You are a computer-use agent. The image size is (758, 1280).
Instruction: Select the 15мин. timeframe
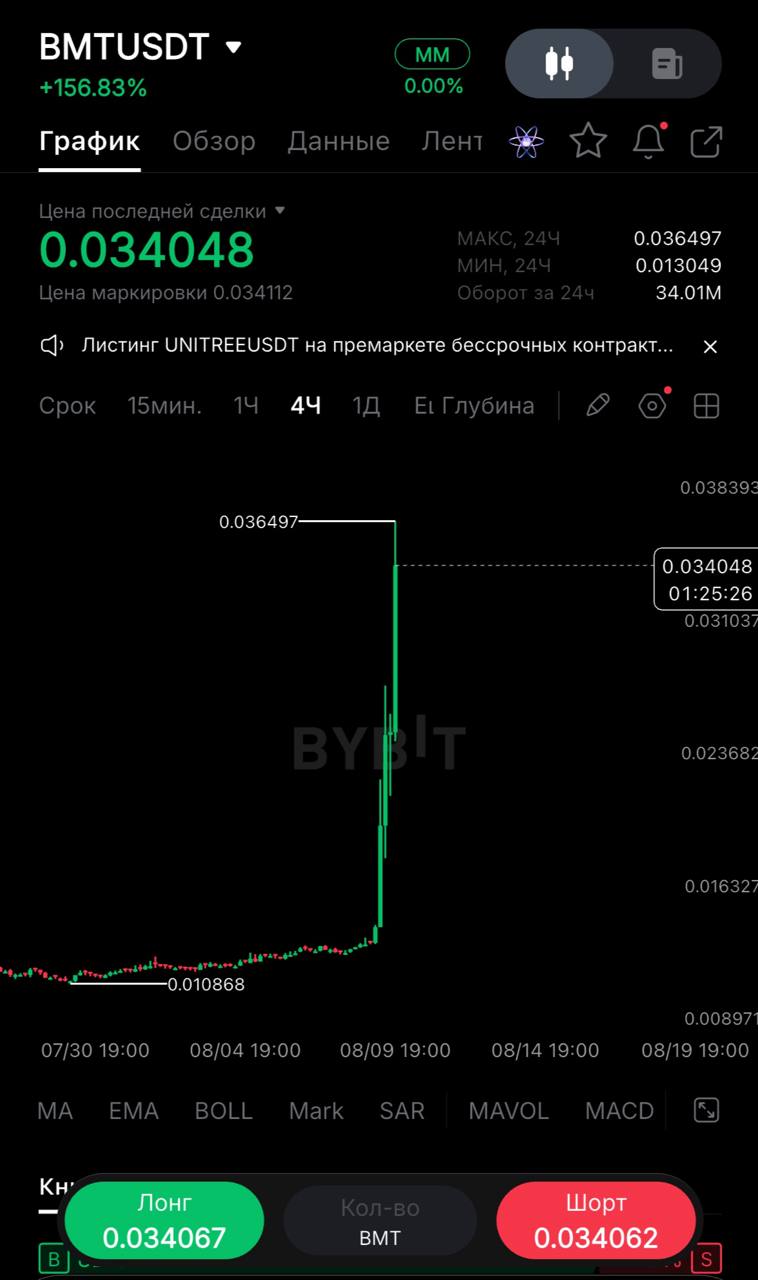(164, 406)
